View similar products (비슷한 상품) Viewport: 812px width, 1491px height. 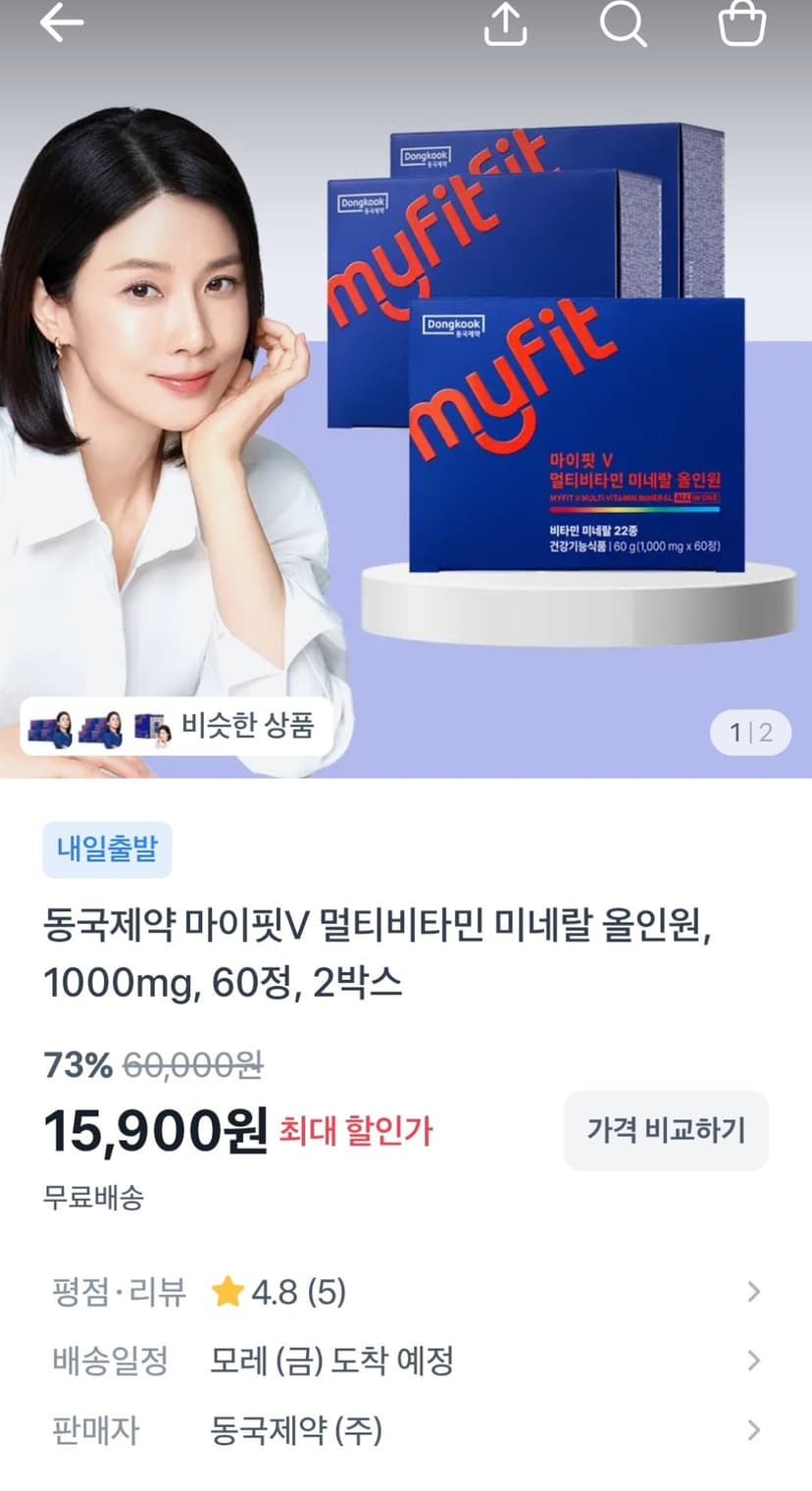(x=174, y=728)
